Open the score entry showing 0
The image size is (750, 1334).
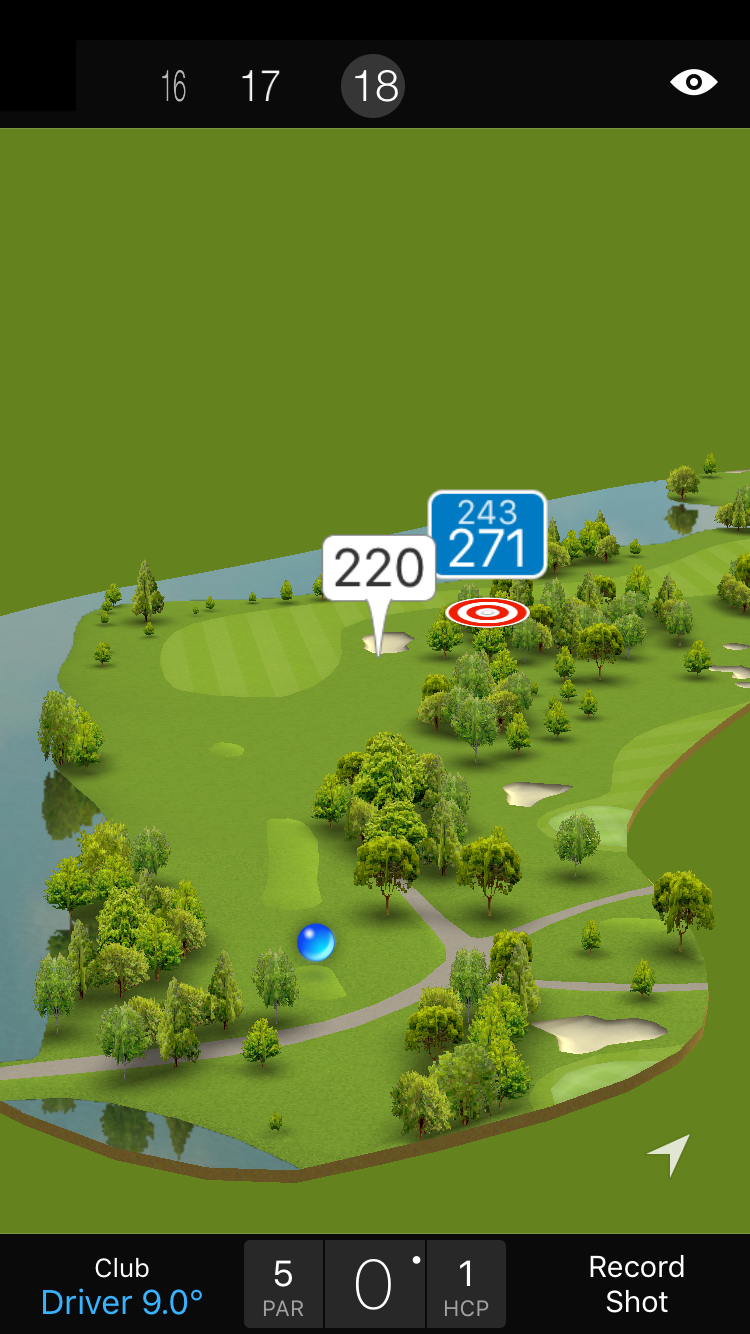point(374,1285)
